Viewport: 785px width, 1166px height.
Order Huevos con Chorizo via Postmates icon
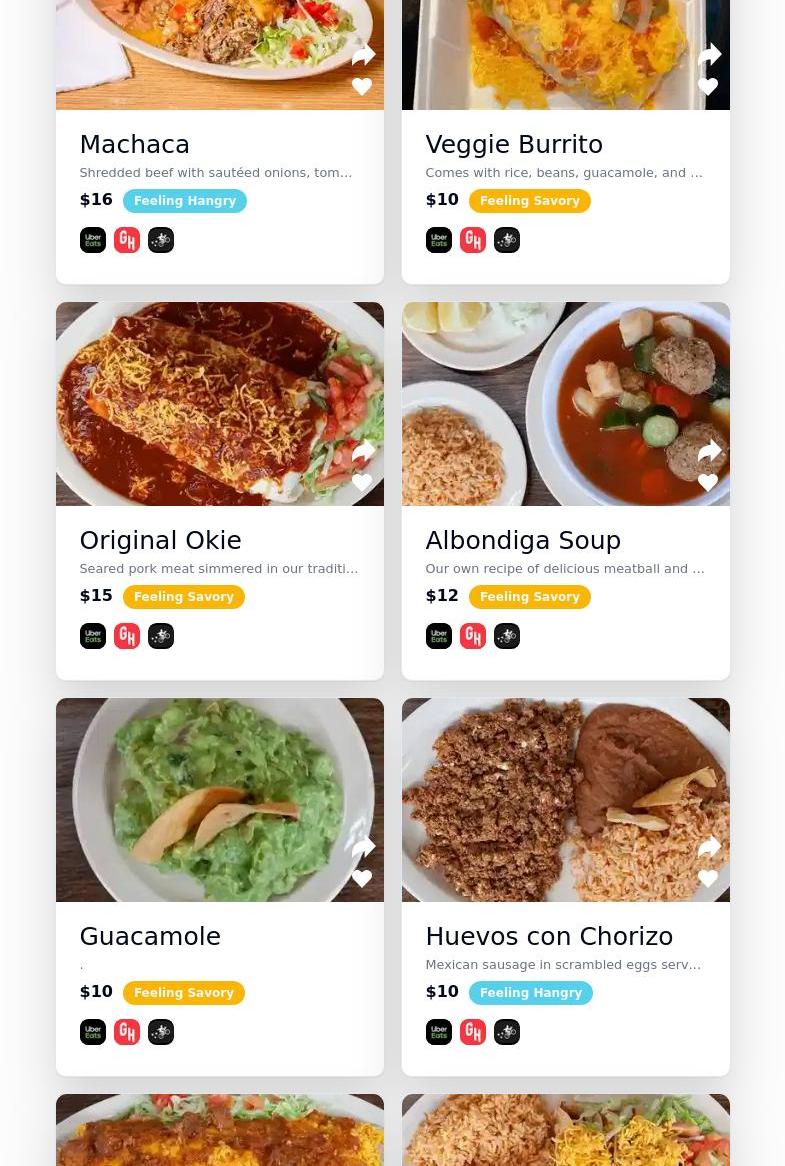click(507, 1032)
